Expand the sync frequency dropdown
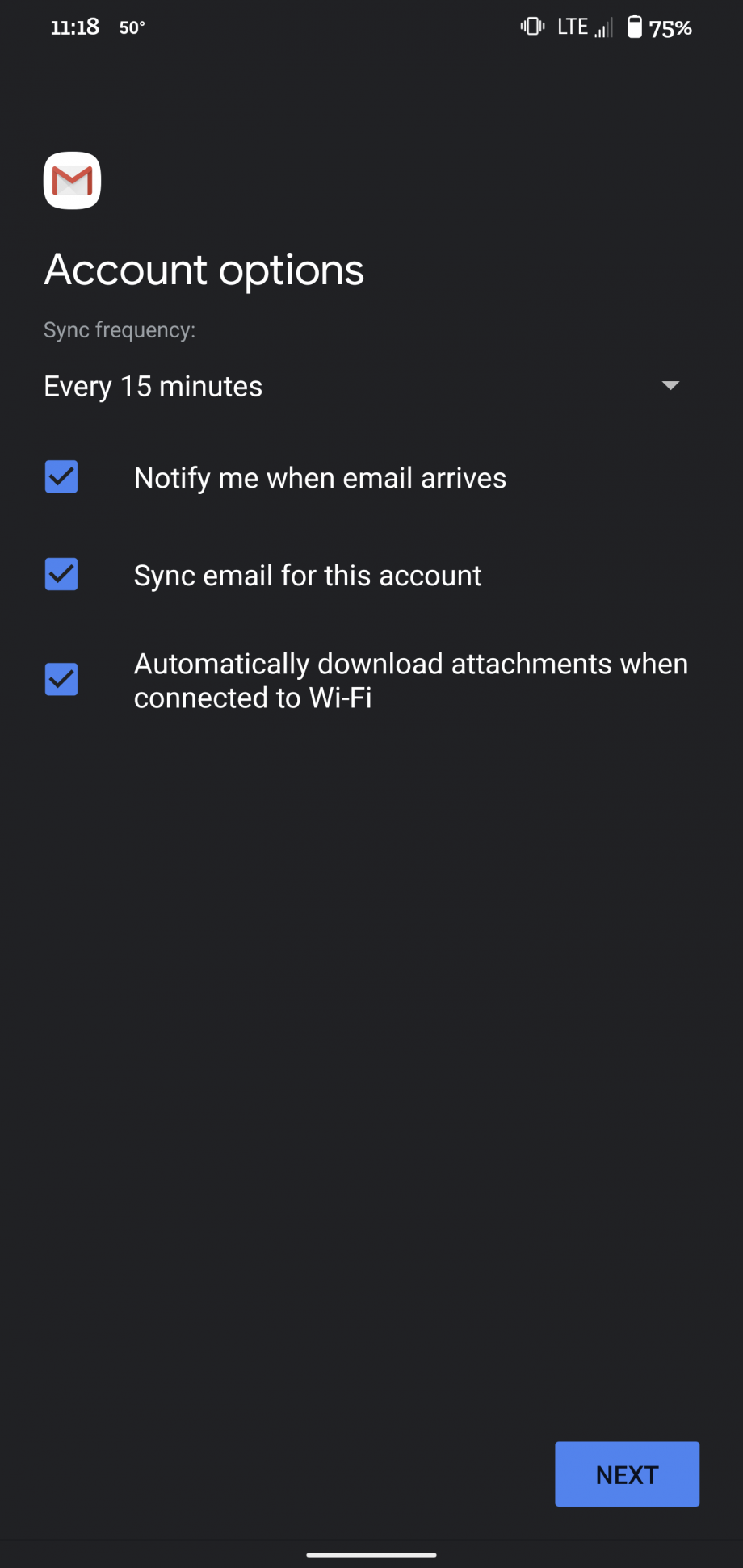This screenshot has height=1568, width=743. coord(362,386)
